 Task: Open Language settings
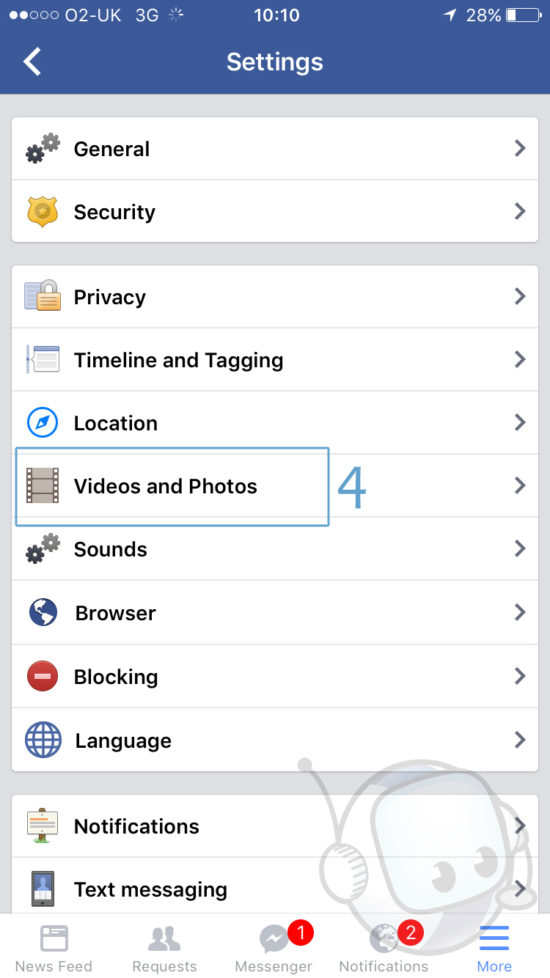pos(275,740)
